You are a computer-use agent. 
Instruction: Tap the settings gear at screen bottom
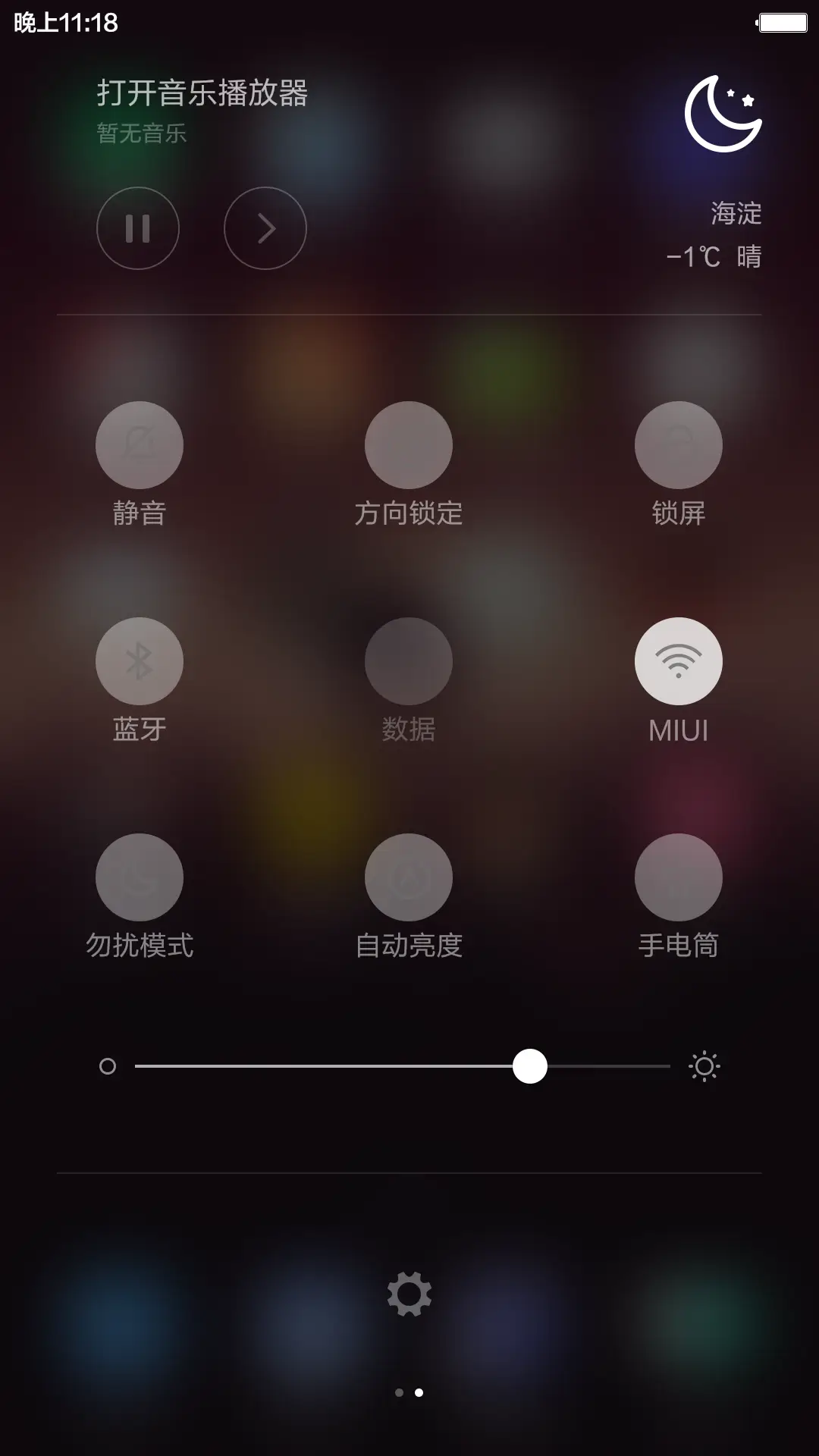(409, 1292)
